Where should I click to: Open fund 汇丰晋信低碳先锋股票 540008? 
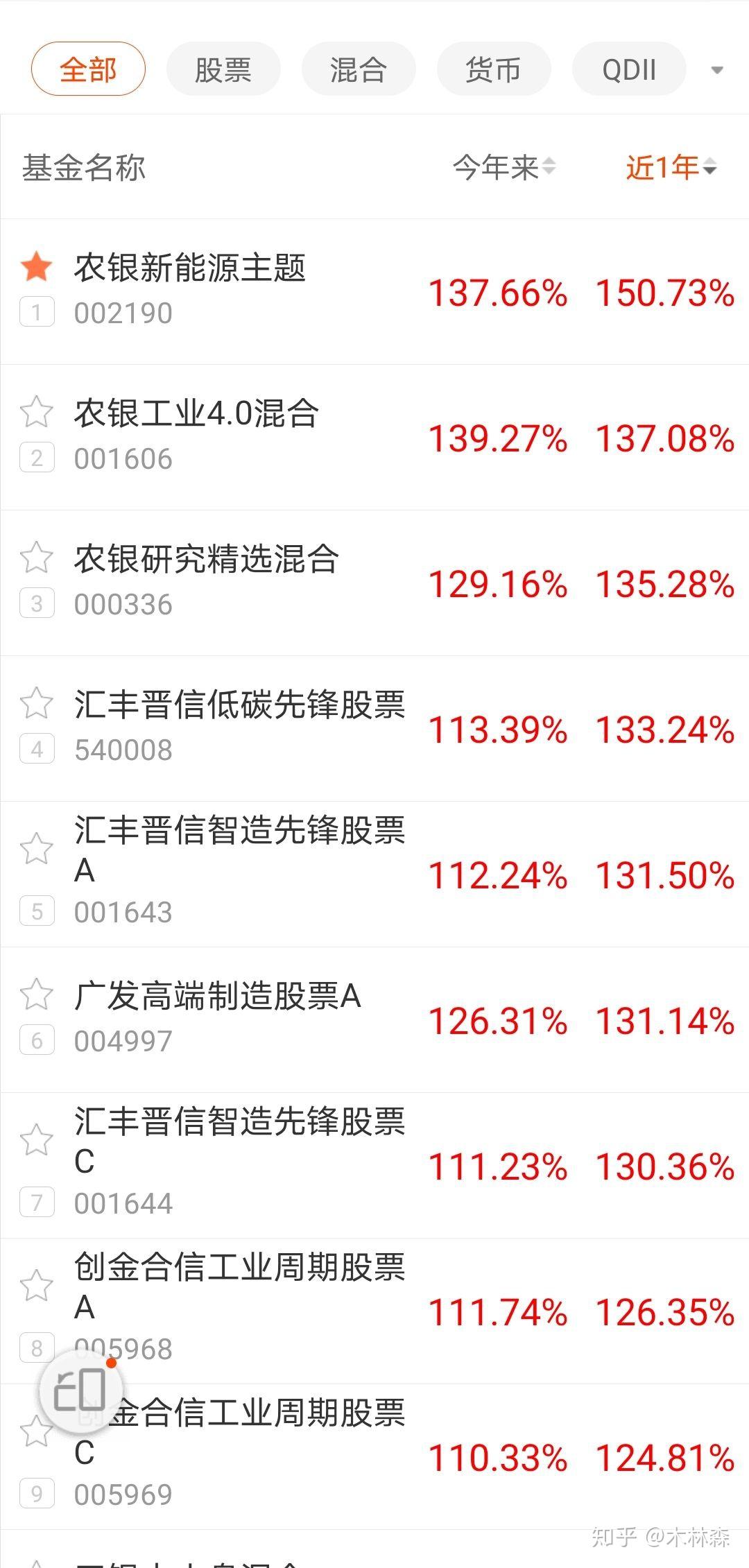pos(374,729)
